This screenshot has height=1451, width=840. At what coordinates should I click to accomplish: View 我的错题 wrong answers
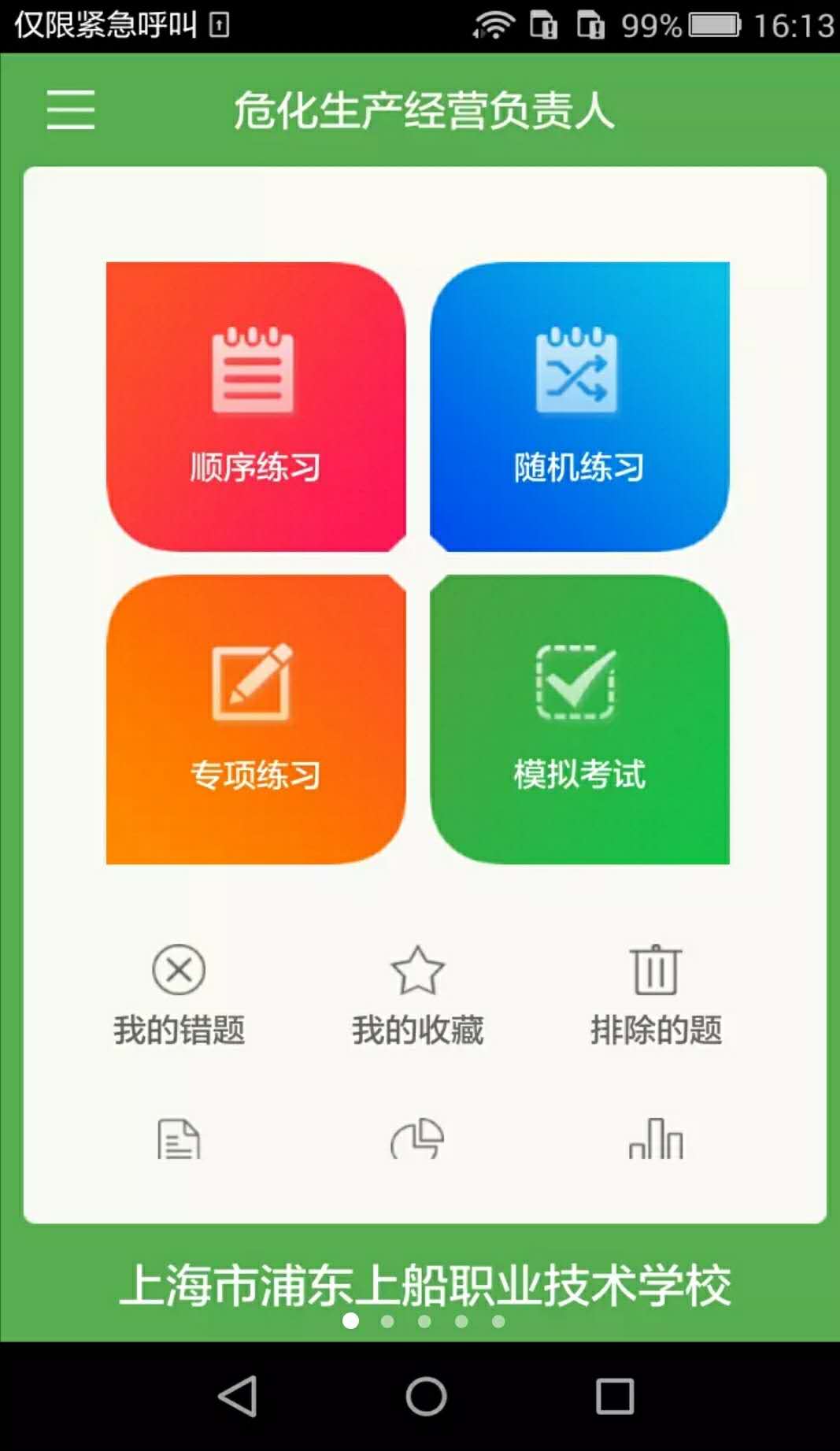point(179,995)
